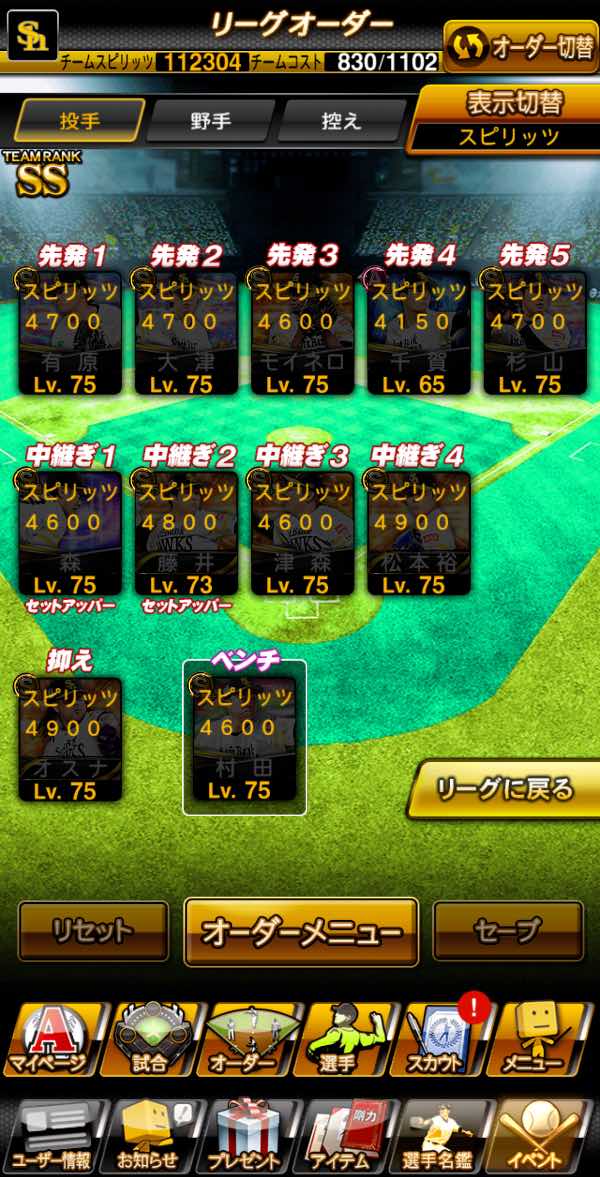Viewport: 600px width, 1177px height.
Task: Select the 先発4 pitcher card 千賀
Action: click(x=418, y=332)
